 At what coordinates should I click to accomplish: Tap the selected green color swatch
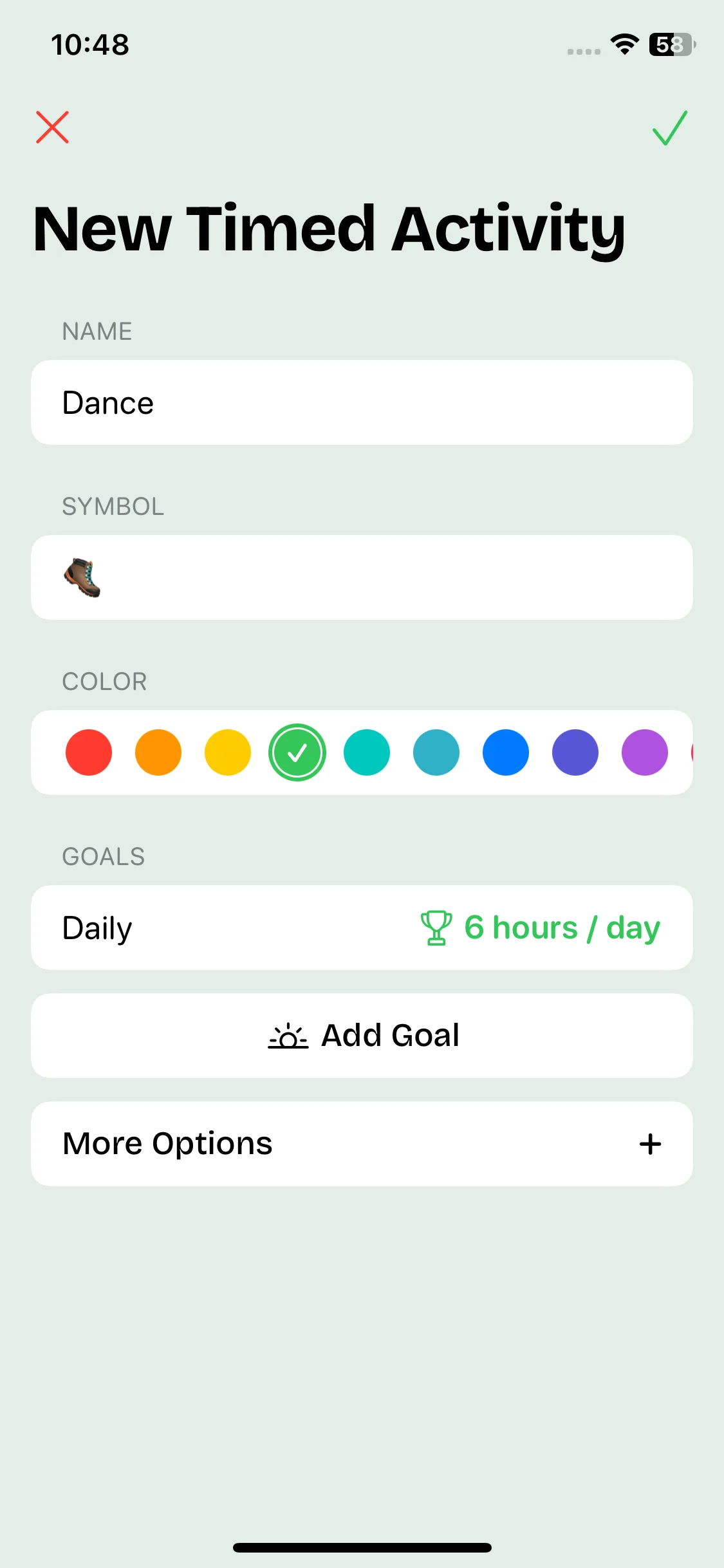pos(297,752)
